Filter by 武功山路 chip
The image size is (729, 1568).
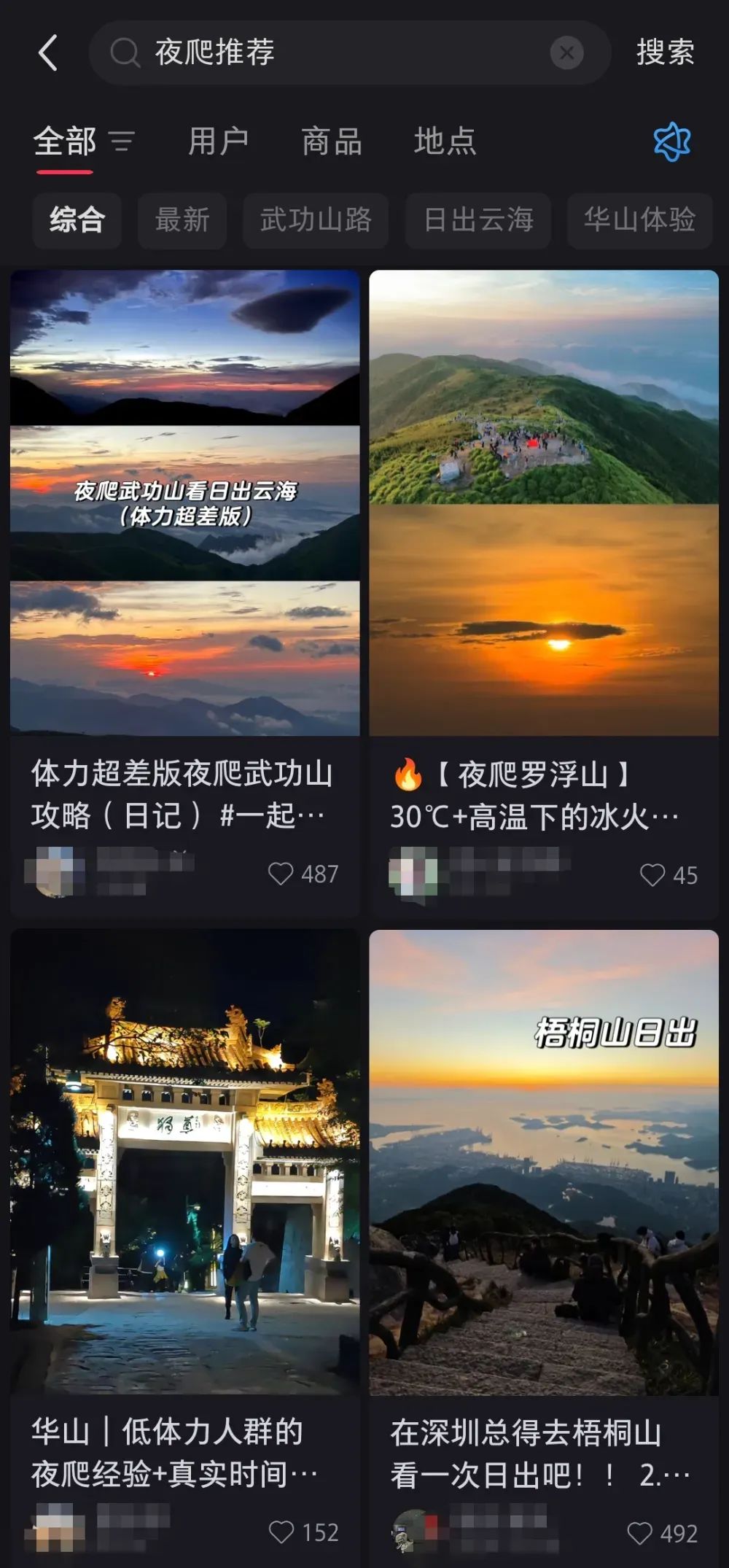[x=315, y=220]
